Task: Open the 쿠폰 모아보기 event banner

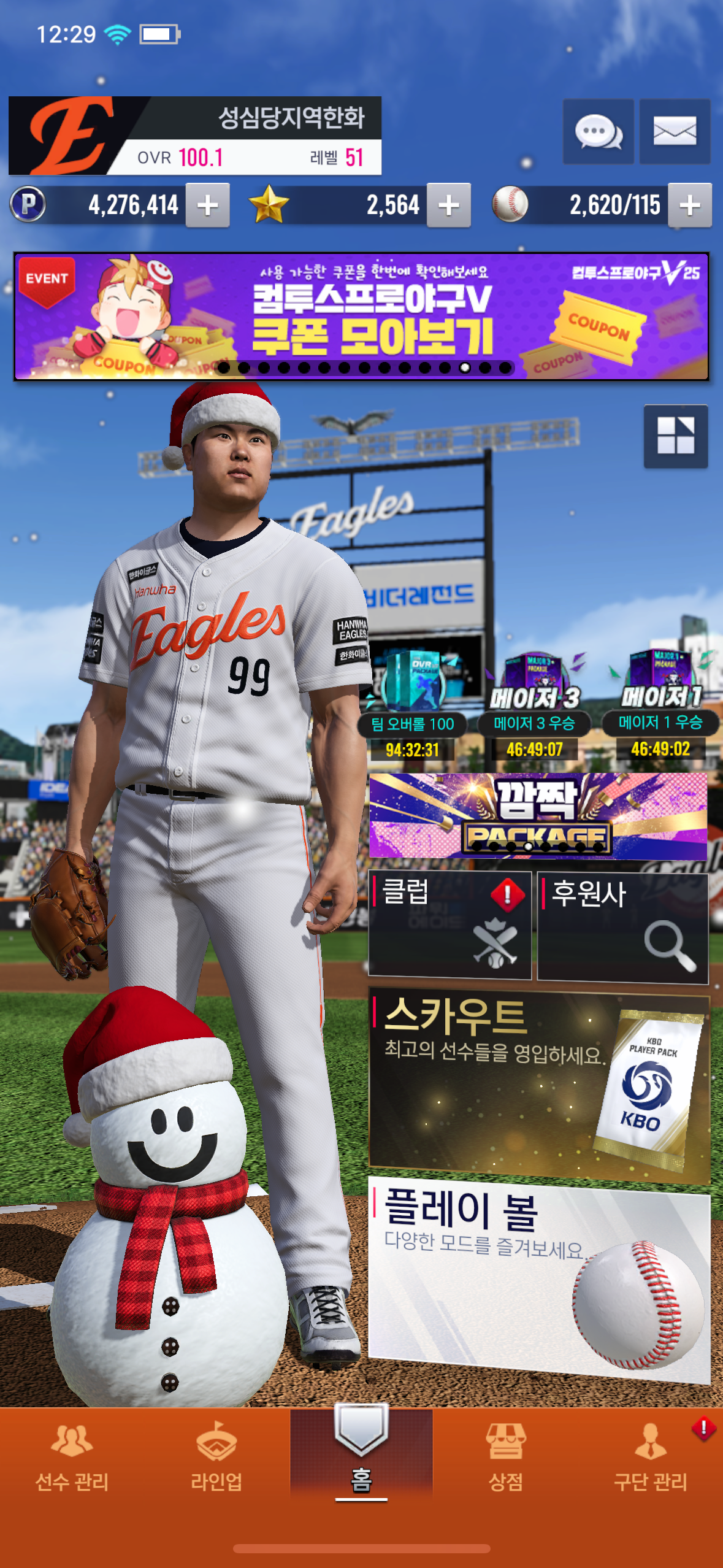Action: pos(361,317)
